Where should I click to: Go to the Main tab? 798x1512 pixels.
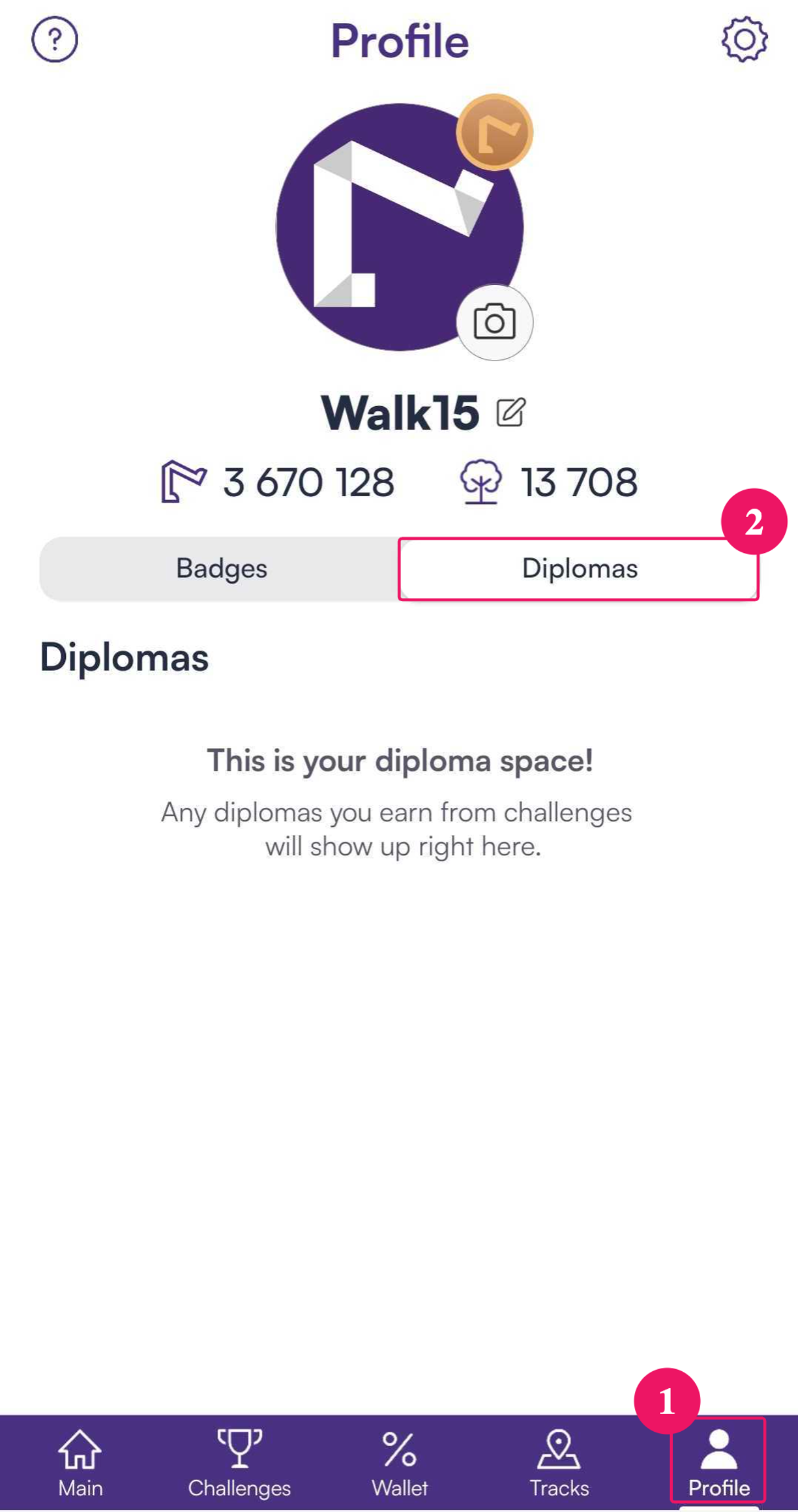80,1462
